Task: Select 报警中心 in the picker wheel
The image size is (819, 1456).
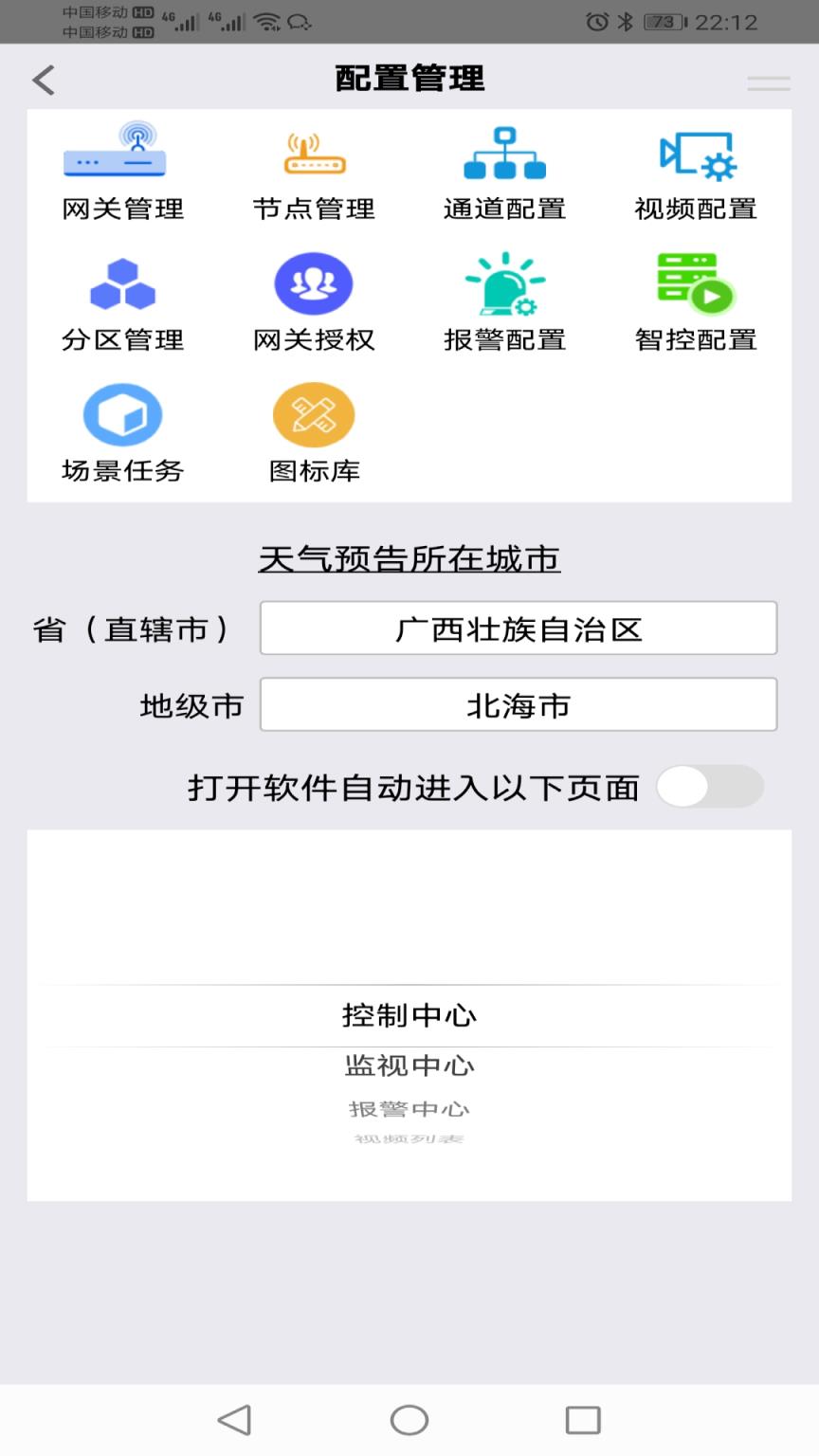Action: point(409,1107)
